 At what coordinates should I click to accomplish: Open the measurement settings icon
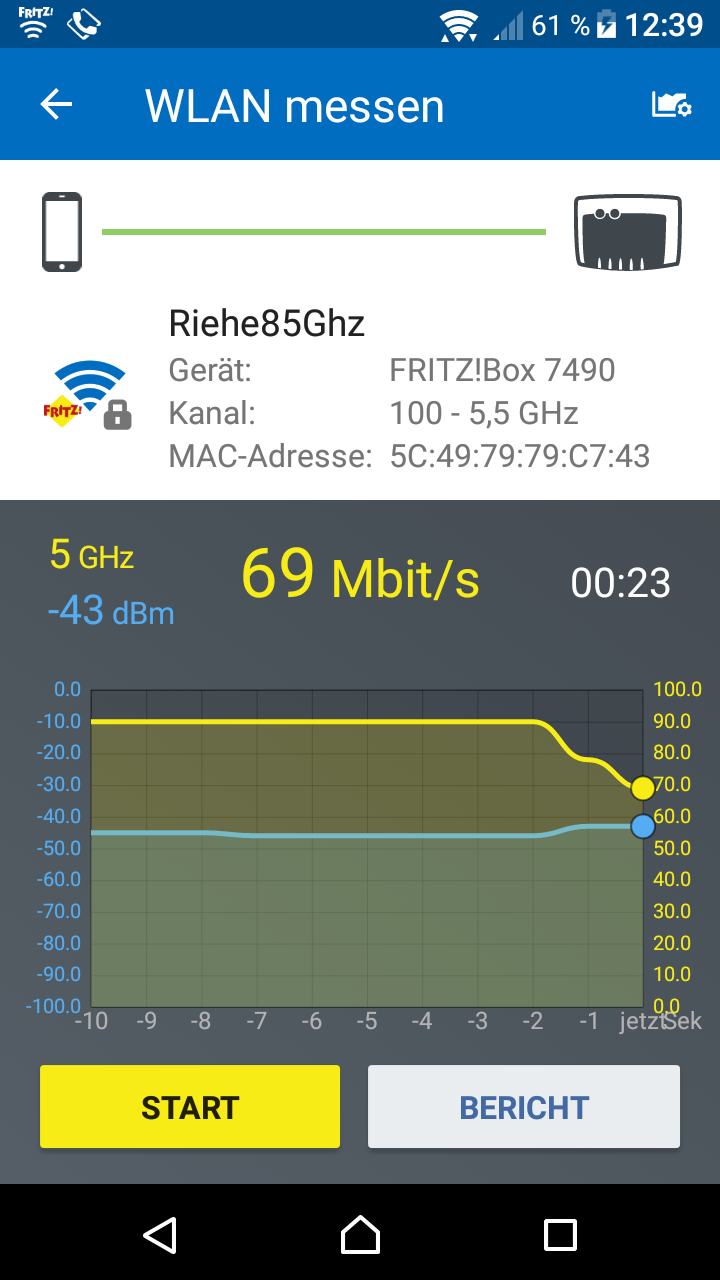pos(671,105)
